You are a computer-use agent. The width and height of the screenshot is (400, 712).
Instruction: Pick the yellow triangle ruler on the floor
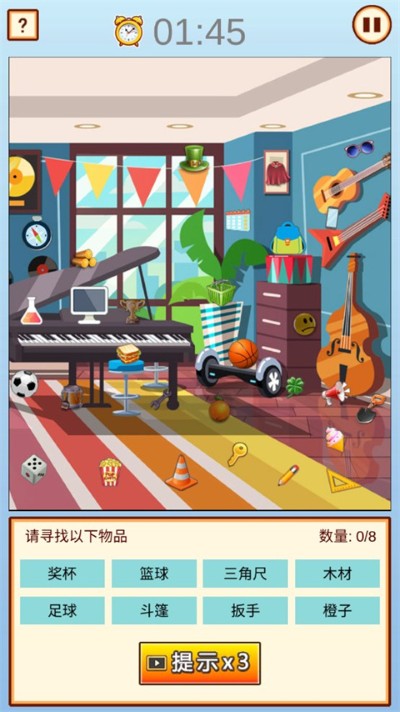tap(340, 480)
